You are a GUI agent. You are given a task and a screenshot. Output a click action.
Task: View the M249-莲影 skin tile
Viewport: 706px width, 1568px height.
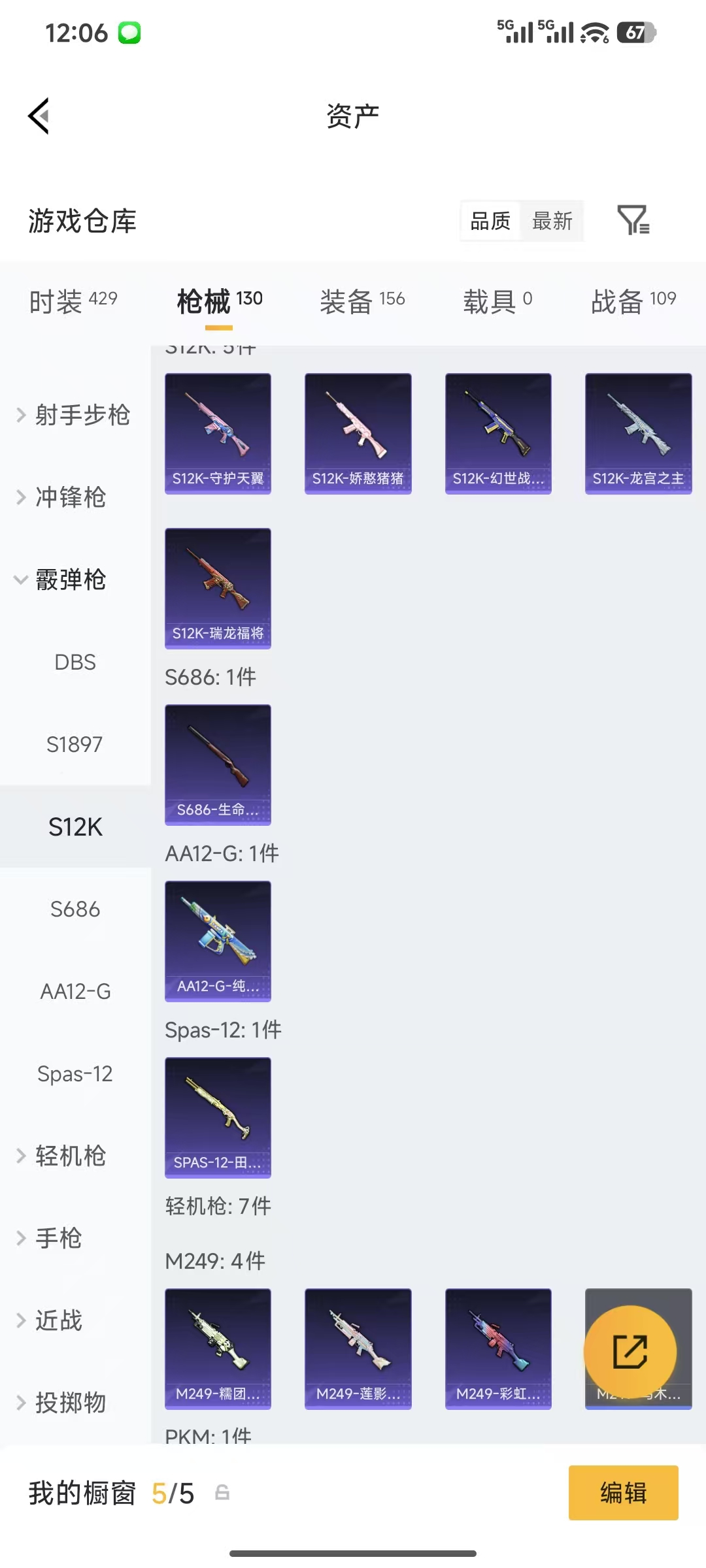coord(358,1348)
